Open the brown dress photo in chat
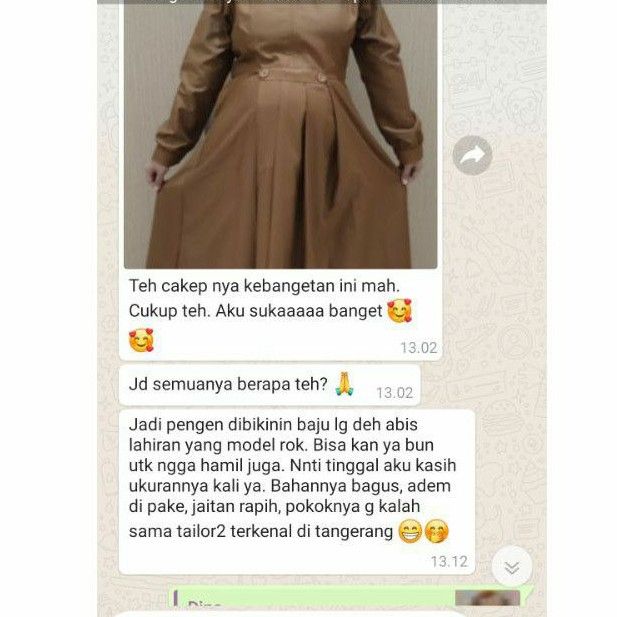 [281, 135]
